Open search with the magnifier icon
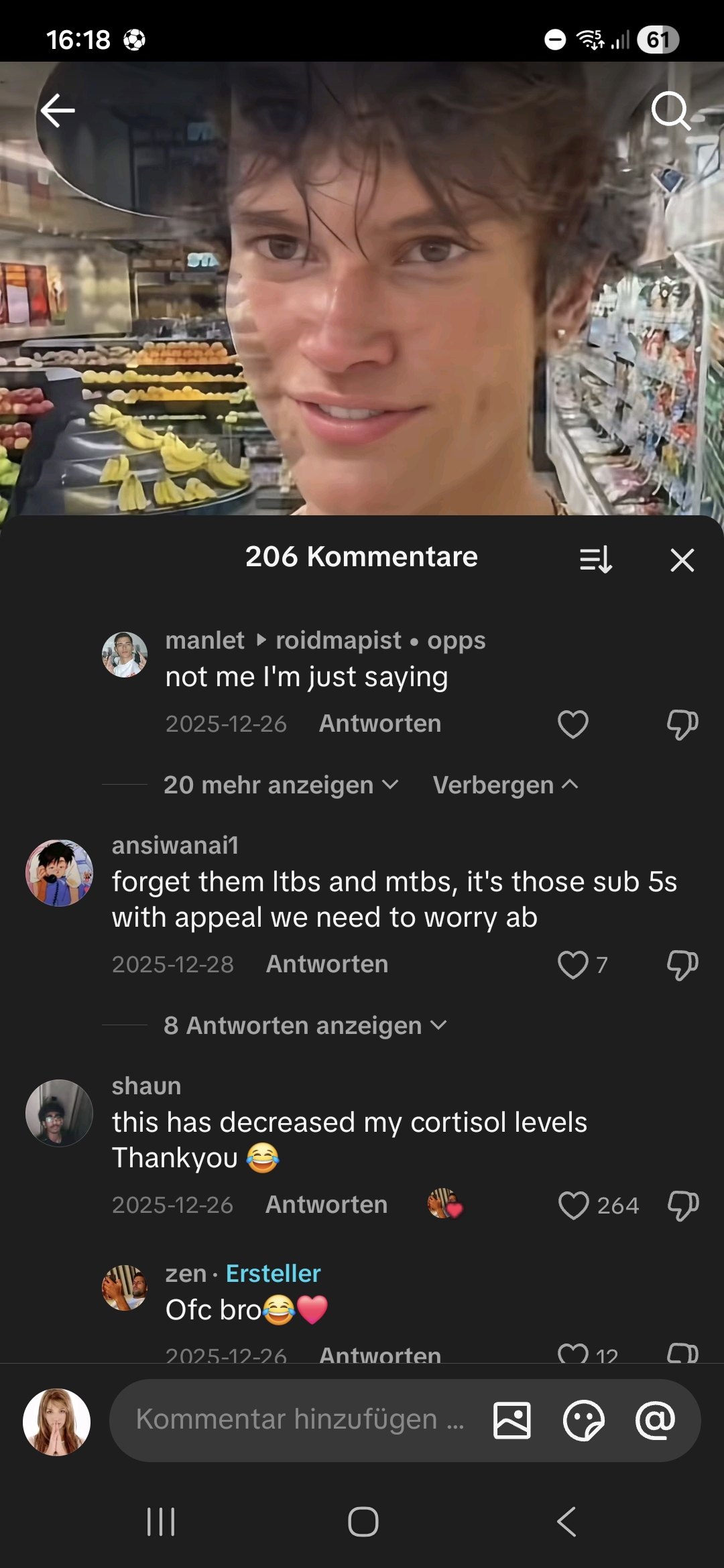The width and height of the screenshot is (724, 1568). point(670,111)
